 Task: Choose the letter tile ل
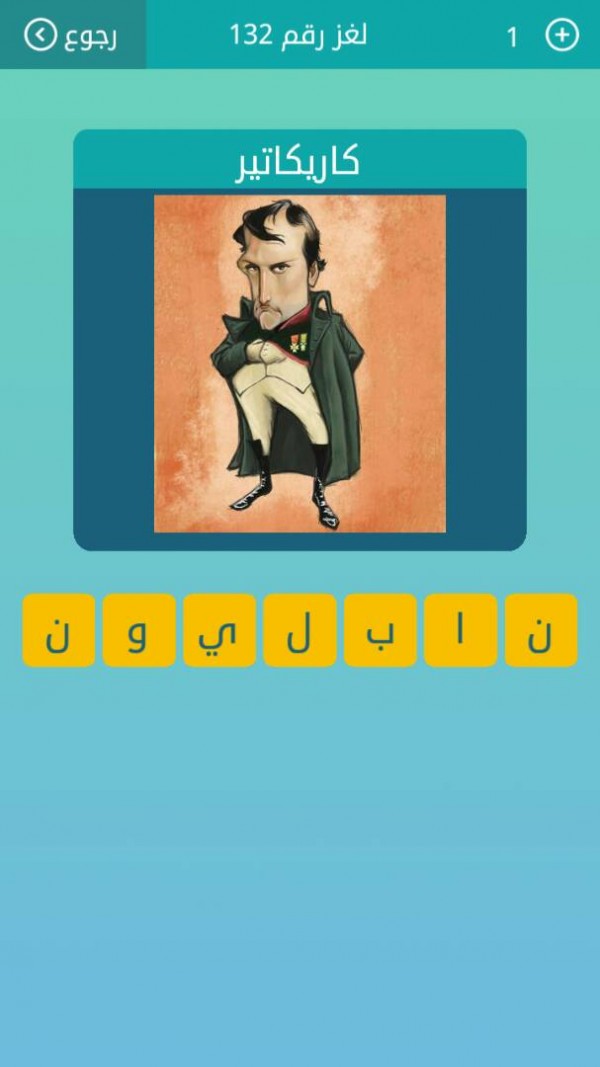coord(300,630)
